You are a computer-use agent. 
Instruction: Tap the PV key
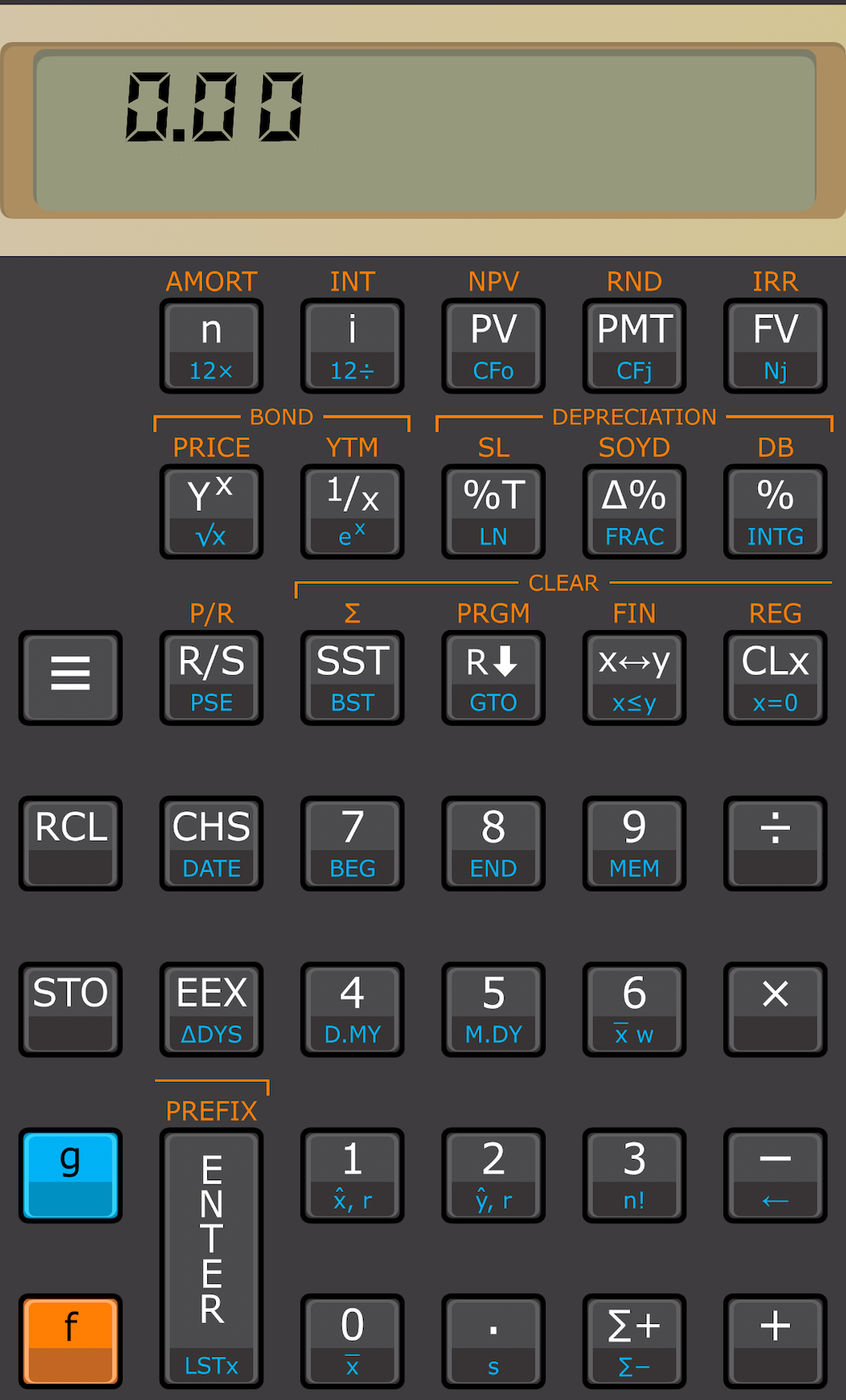click(x=493, y=345)
